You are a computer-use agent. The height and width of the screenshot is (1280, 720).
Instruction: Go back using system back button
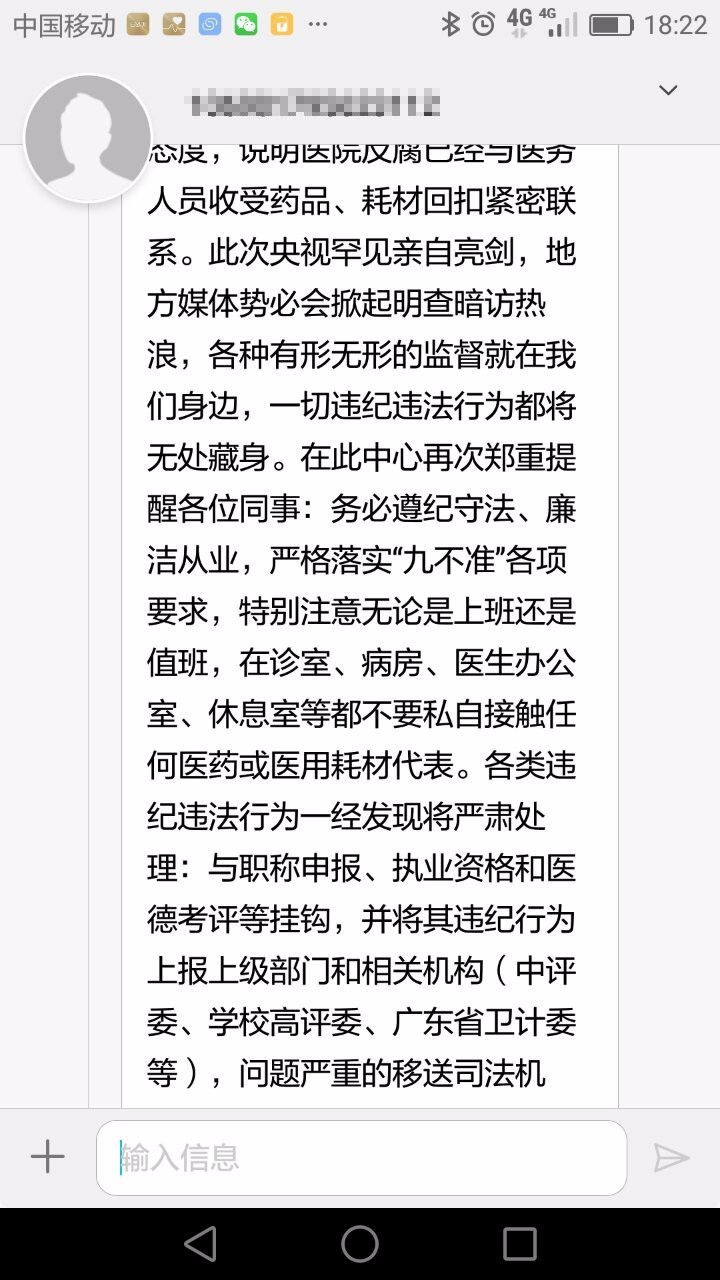[x=200, y=1243]
